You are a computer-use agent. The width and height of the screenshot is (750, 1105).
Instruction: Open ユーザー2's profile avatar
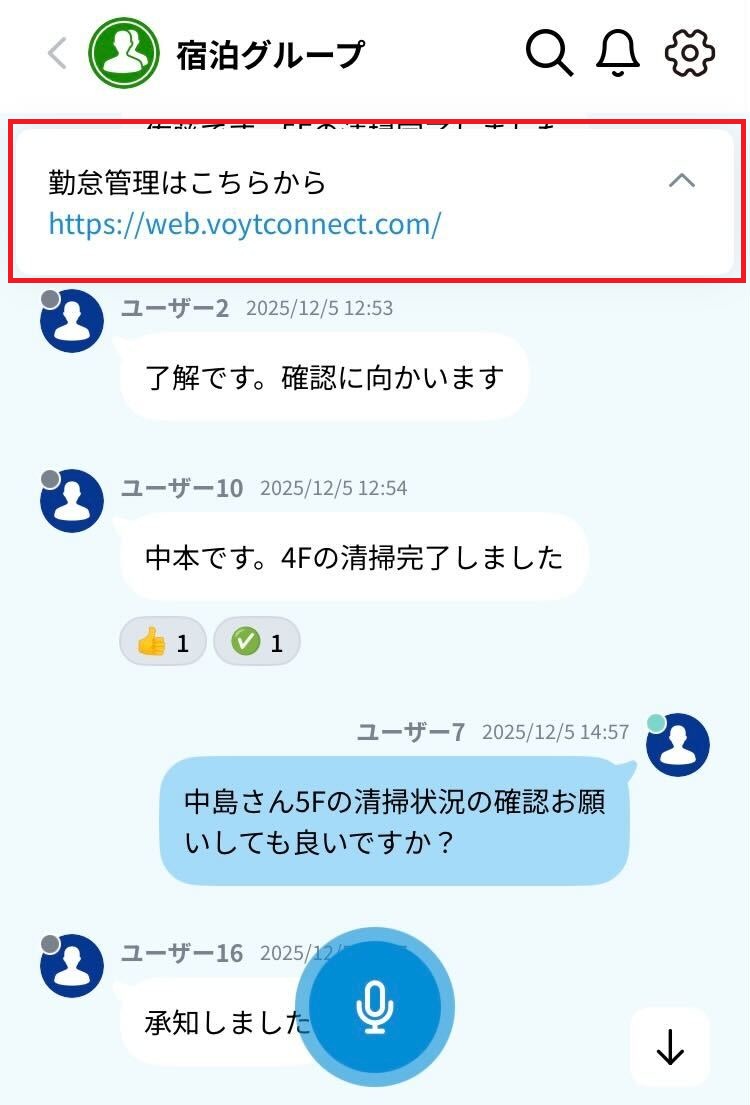pos(72,321)
